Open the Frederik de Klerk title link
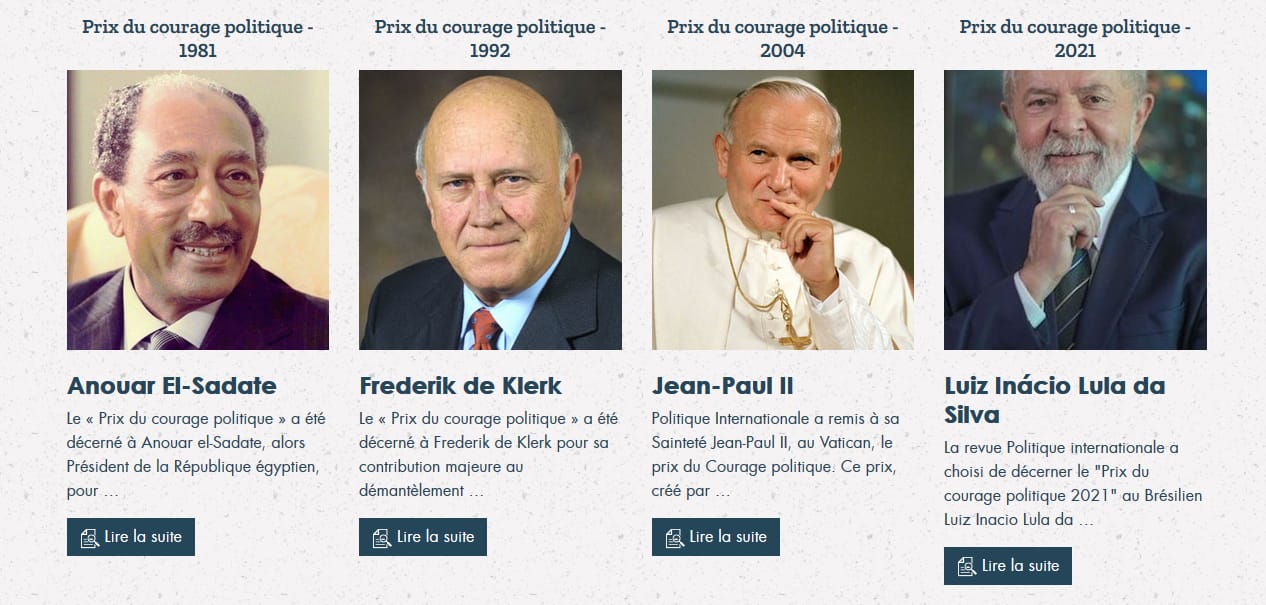 [x=460, y=386]
